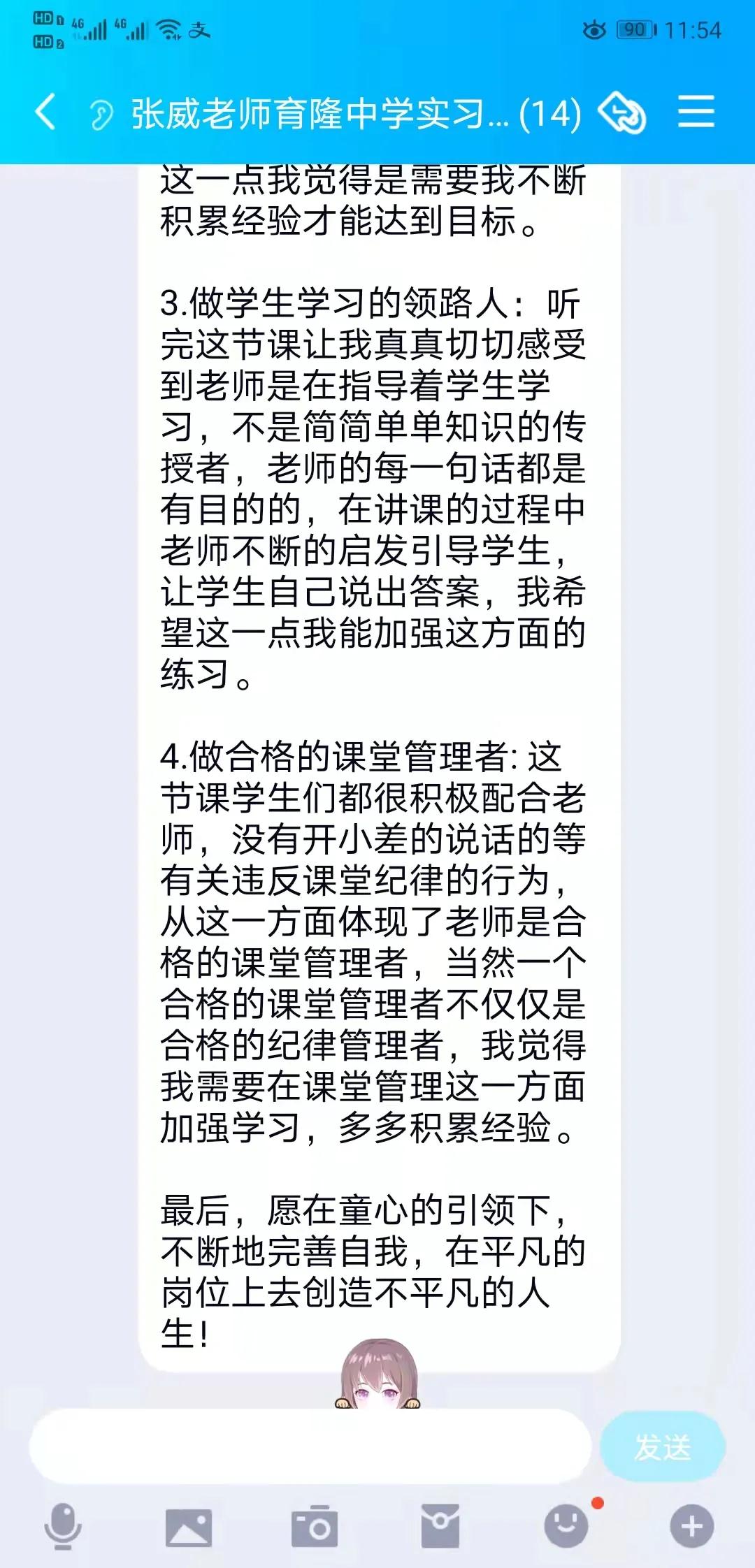The width and height of the screenshot is (755, 1568).
Task: Open the group app shortcut icon
Action: (621, 112)
